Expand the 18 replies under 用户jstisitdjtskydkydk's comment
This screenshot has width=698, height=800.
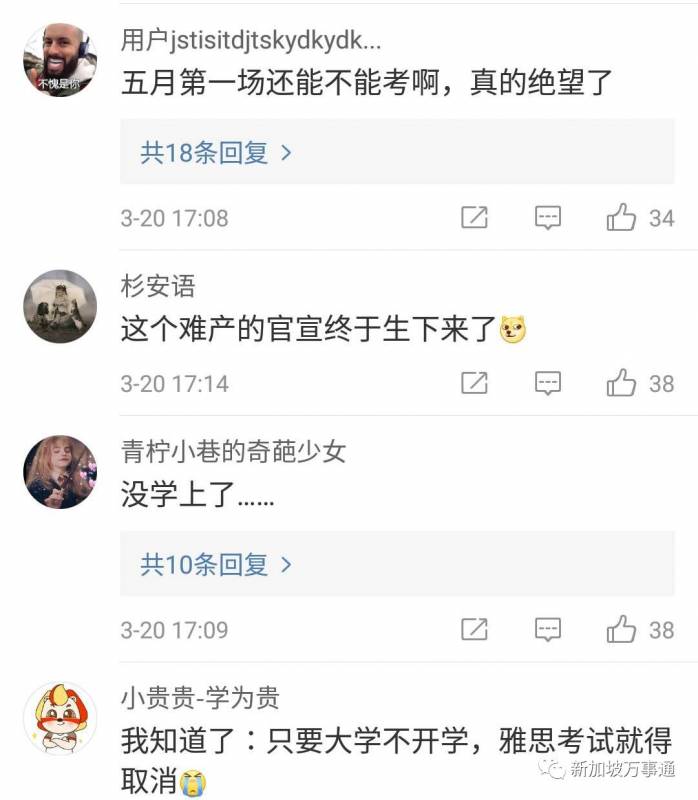[x=216, y=153]
